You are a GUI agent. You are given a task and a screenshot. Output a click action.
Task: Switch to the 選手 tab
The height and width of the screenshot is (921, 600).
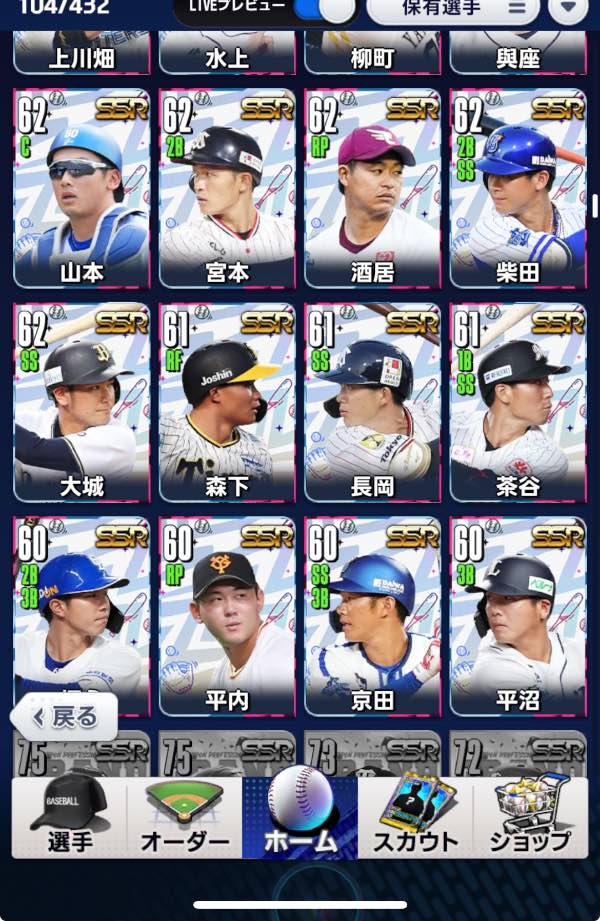click(x=69, y=818)
